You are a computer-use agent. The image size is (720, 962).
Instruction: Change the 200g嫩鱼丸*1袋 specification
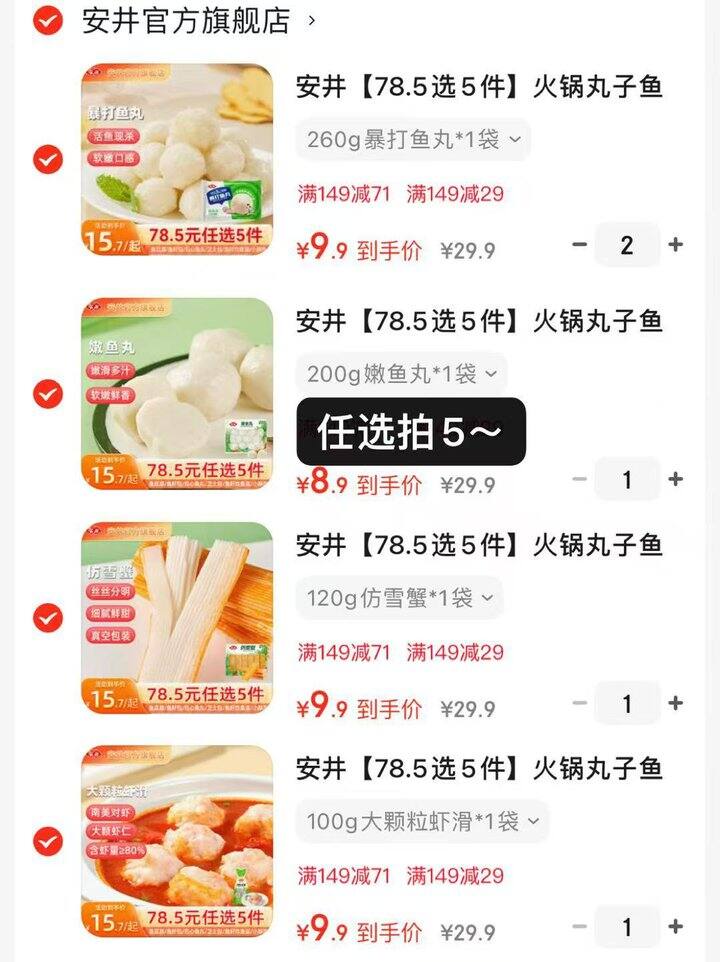point(401,374)
